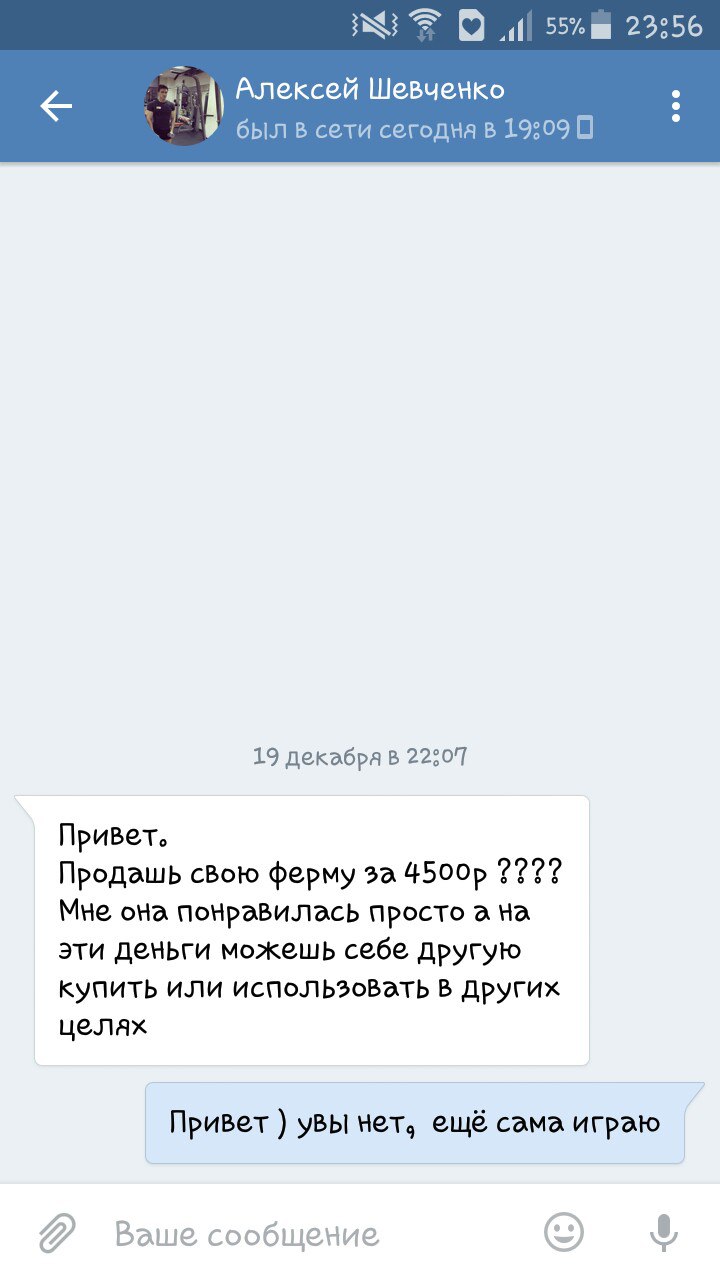Record a voice message with the microphone

[x=663, y=1233]
